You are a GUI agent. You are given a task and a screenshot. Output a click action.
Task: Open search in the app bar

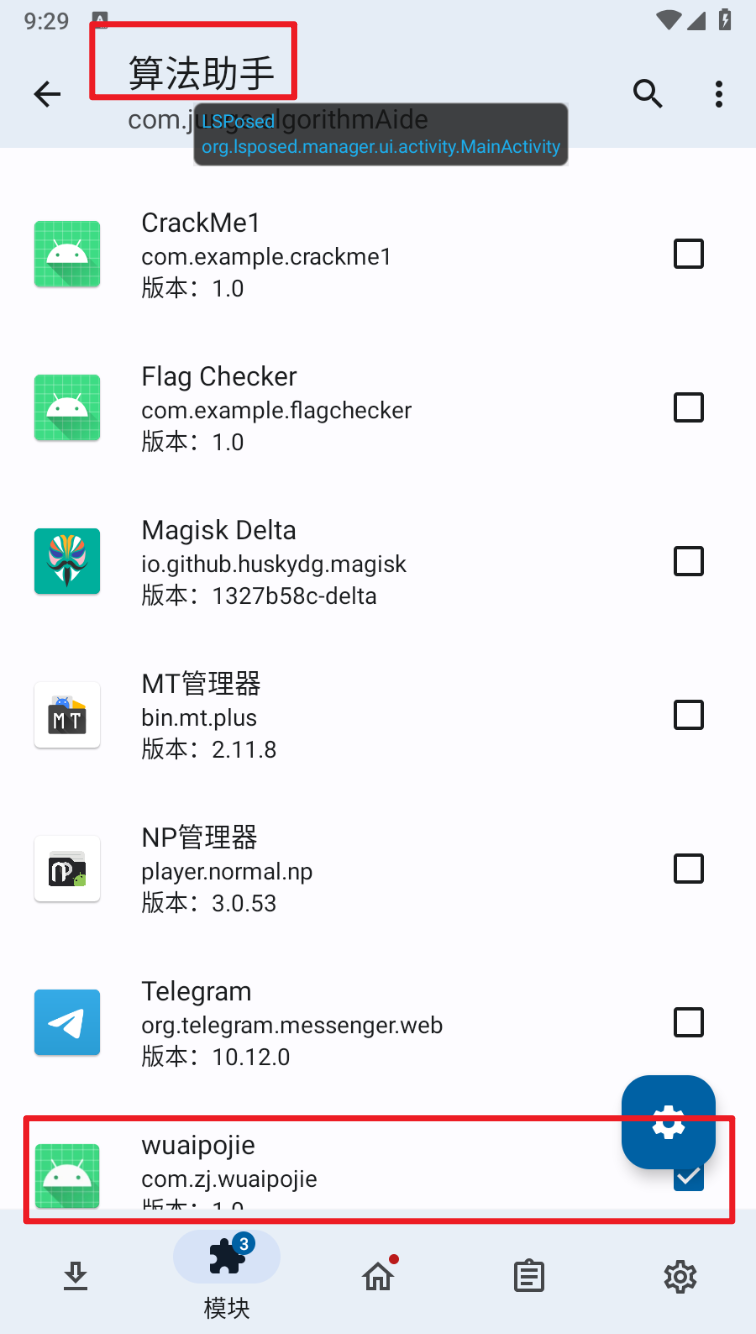click(648, 94)
